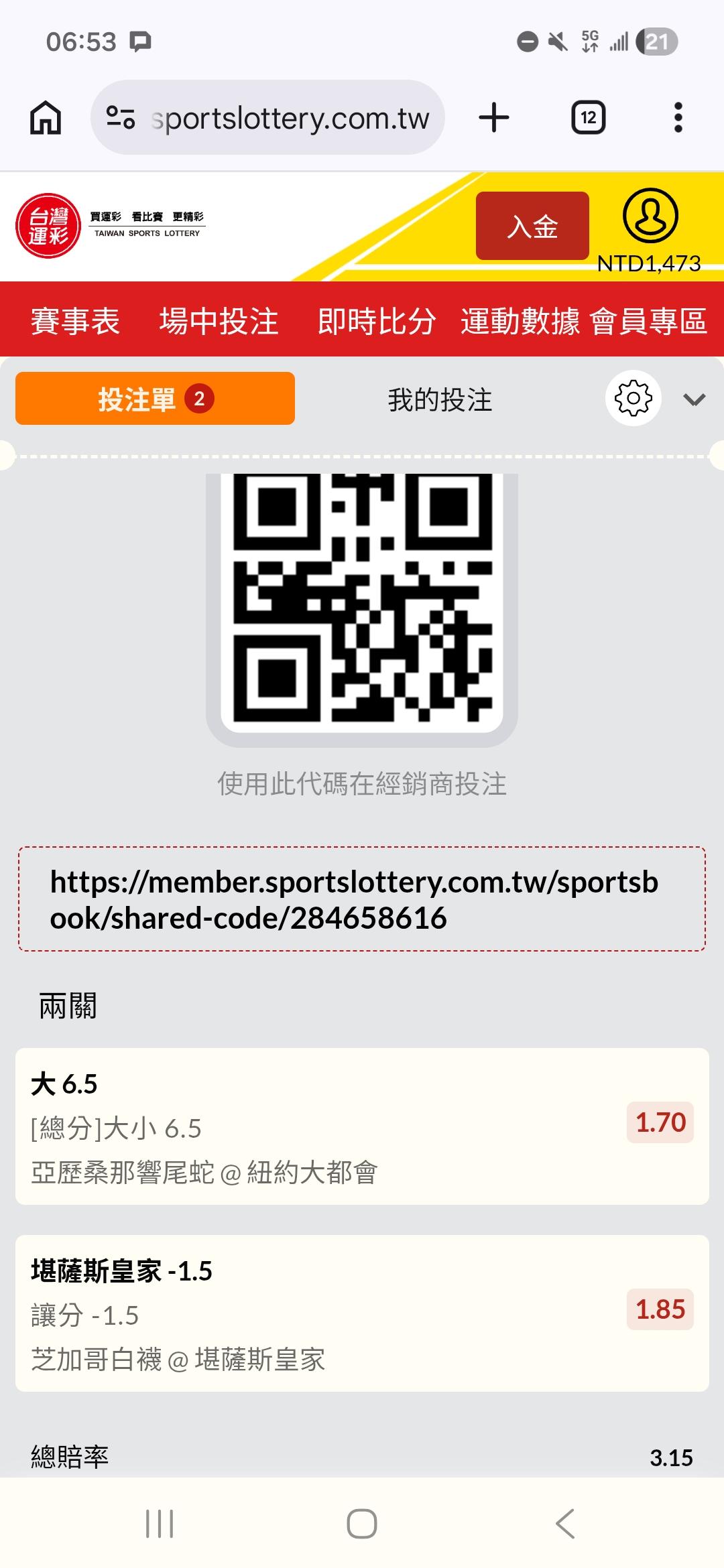Open the 大 6.5 響尾蛇 @ 大都會 selection
The height and width of the screenshot is (1568, 724).
(x=361, y=1126)
